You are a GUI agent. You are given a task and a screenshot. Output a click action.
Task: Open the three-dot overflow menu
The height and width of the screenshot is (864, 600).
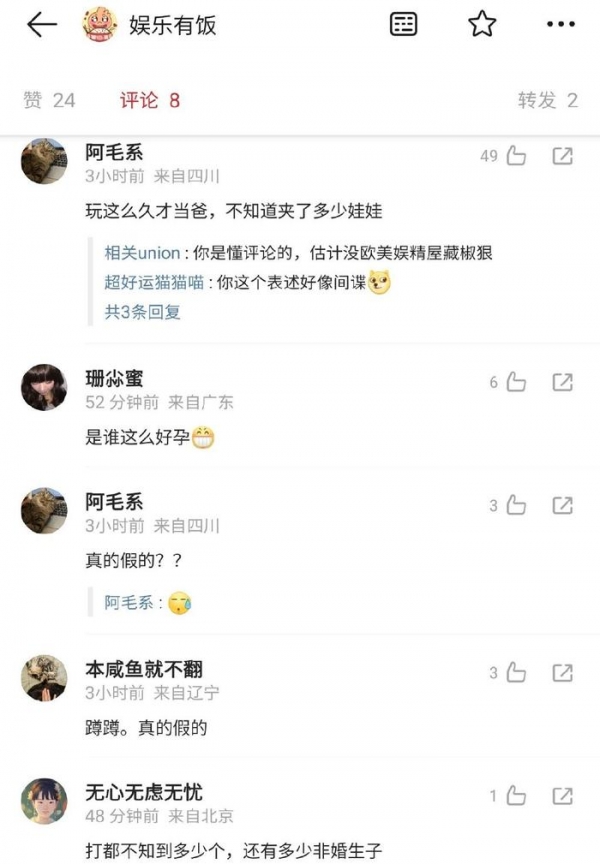[x=560, y=25]
